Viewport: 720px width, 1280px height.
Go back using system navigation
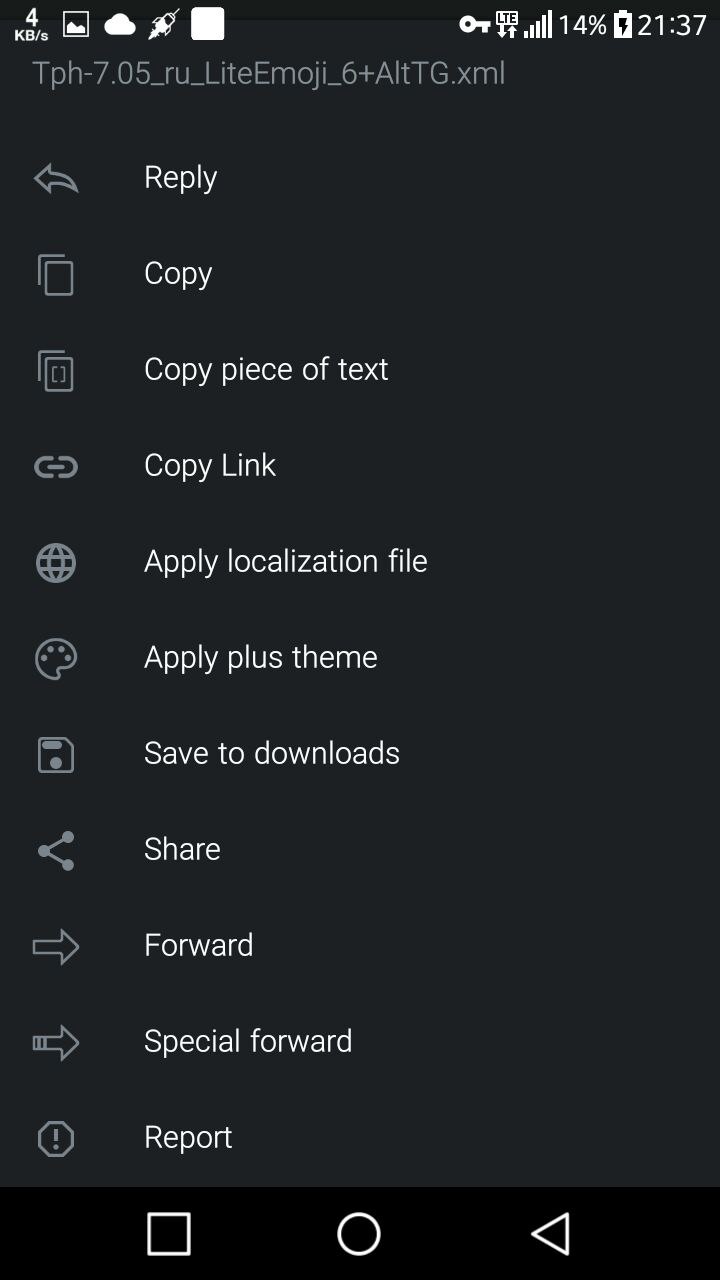tap(551, 1233)
